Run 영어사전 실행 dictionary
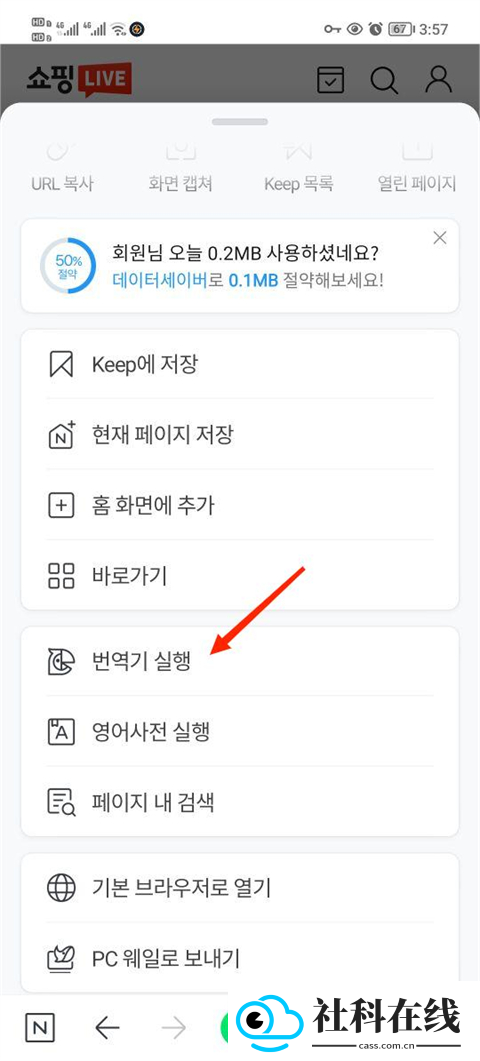Image resolution: width=480 pixels, height=1061 pixels. point(240,732)
